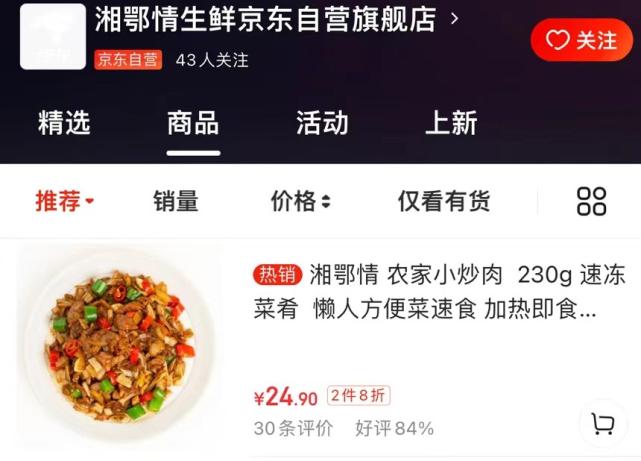Viewport: 641px width, 461px height.
Task: Add 农家小炒肉 to the cart
Action: tap(603, 424)
